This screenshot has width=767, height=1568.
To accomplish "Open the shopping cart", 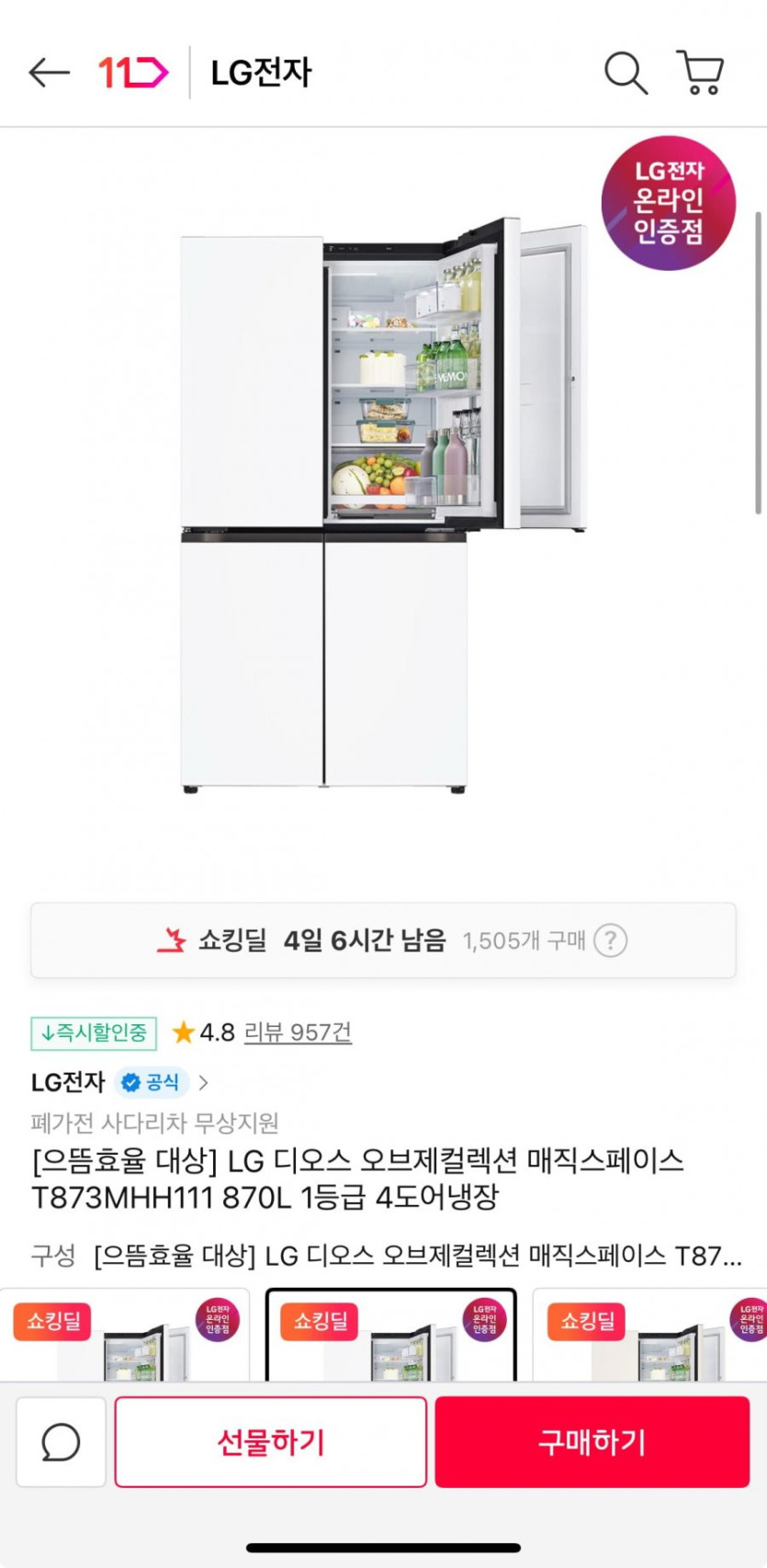I will [701, 73].
